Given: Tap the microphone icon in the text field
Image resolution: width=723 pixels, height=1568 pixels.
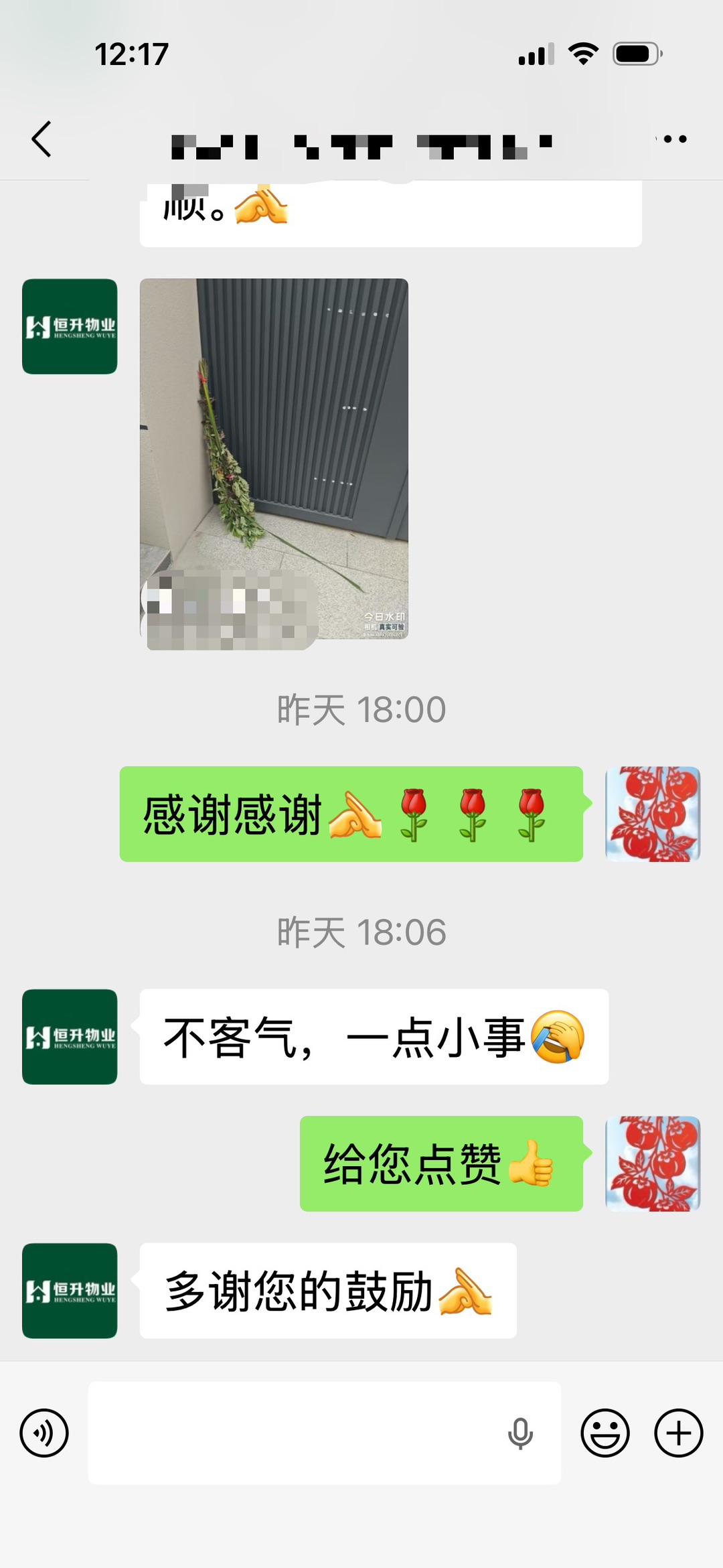Looking at the screenshot, I should (x=520, y=1433).
